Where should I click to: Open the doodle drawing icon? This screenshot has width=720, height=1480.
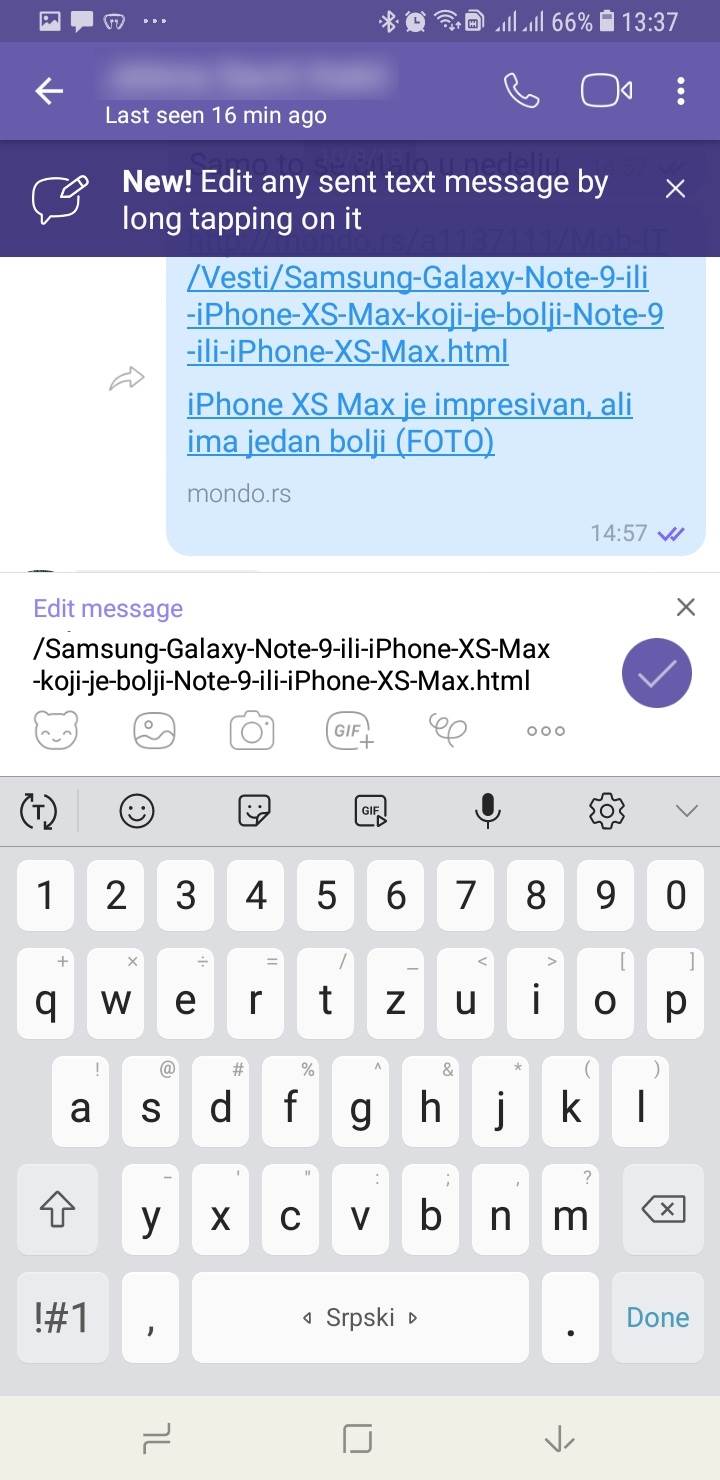[x=447, y=731]
